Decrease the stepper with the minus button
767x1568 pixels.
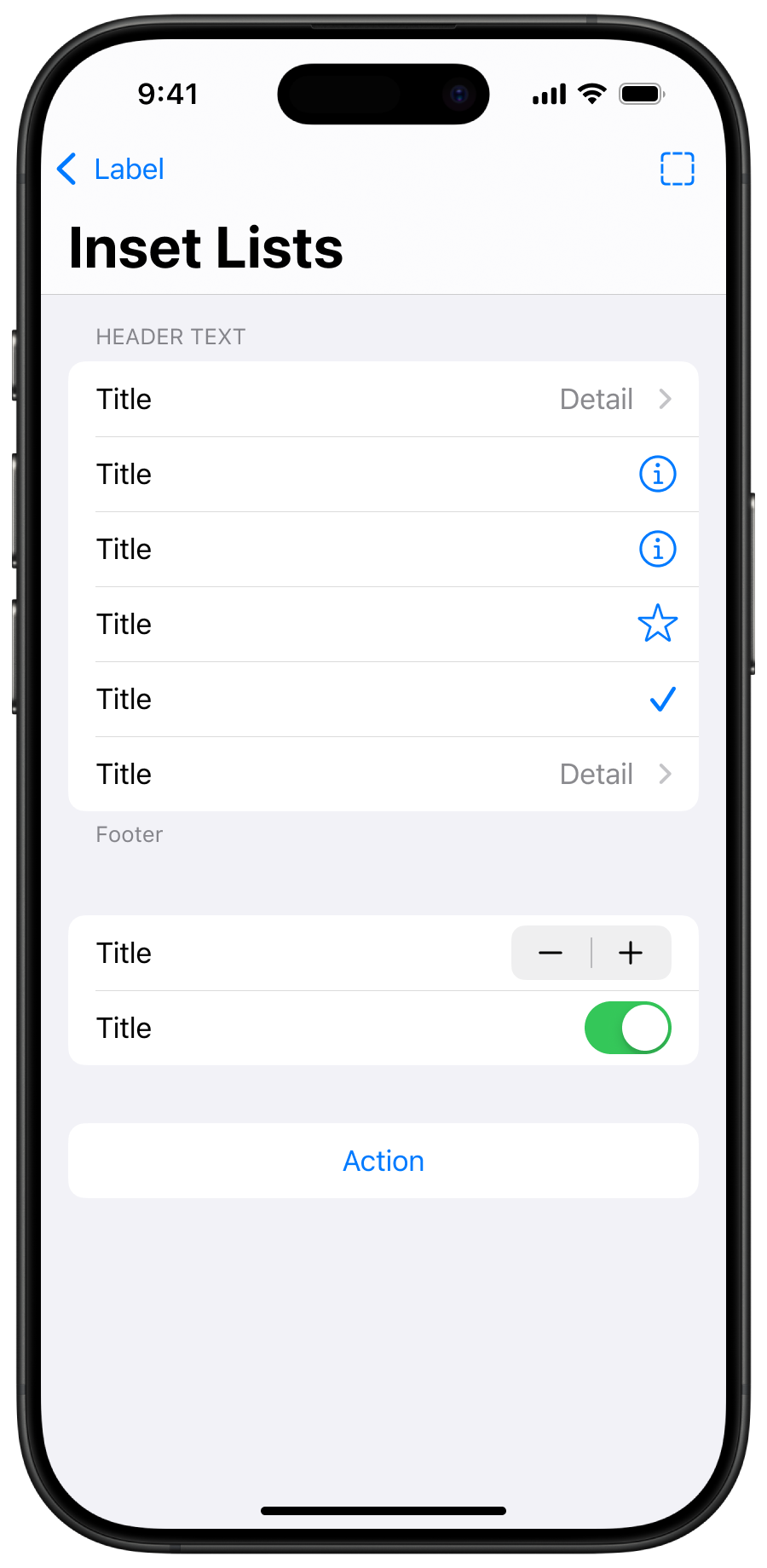tap(551, 953)
